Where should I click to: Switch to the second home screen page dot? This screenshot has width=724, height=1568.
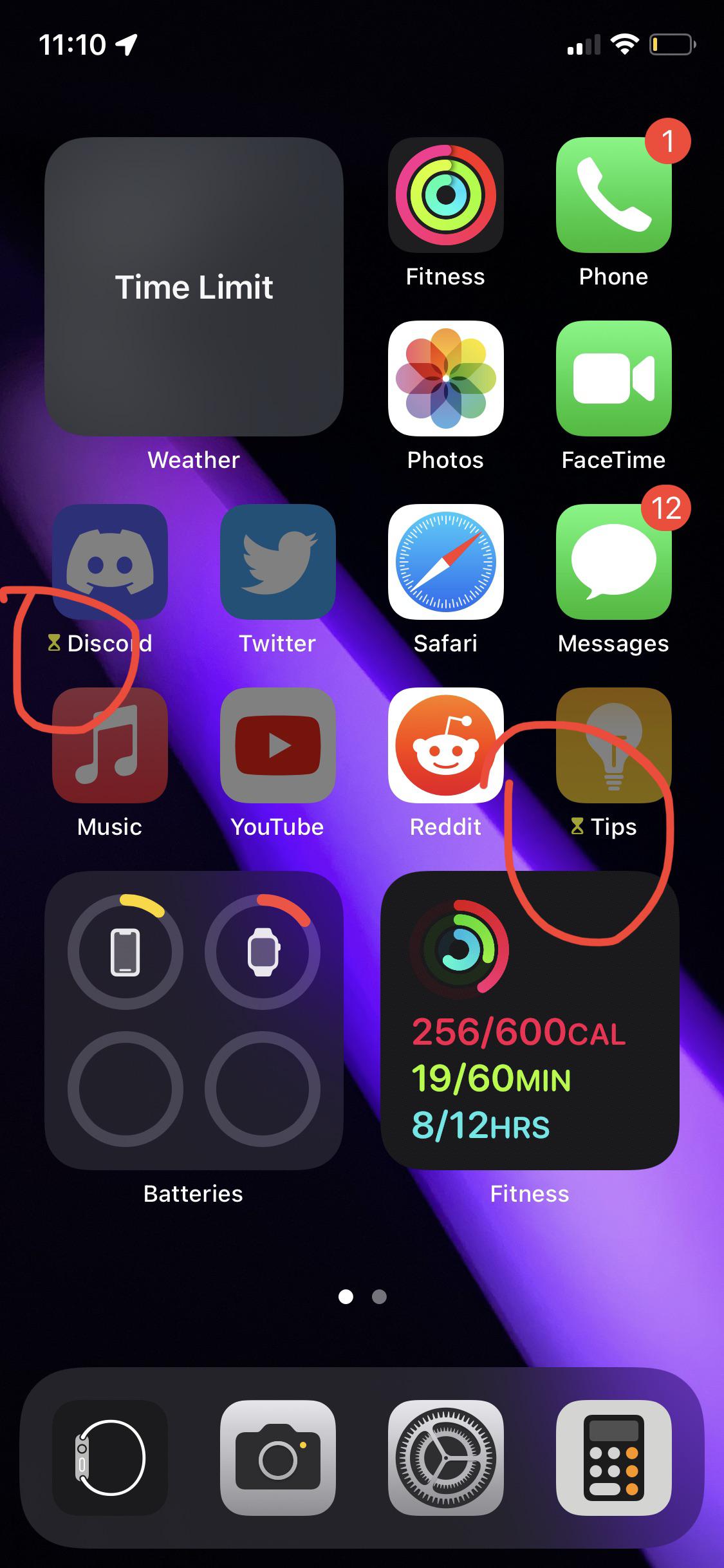tap(378, 1298)
